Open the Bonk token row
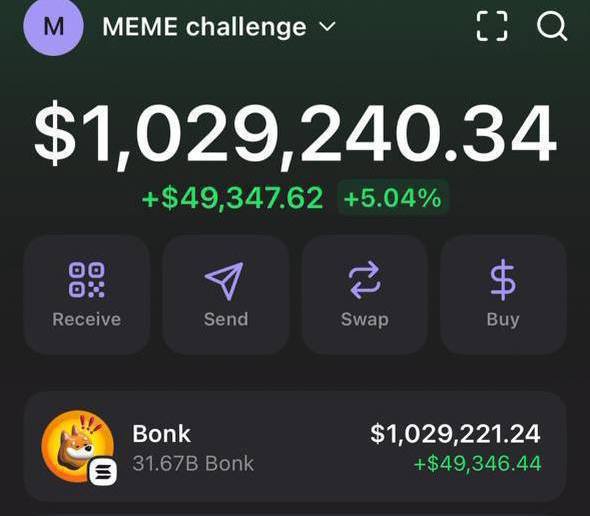The height and width of the screenshot is (516, 590). [295, 447]
